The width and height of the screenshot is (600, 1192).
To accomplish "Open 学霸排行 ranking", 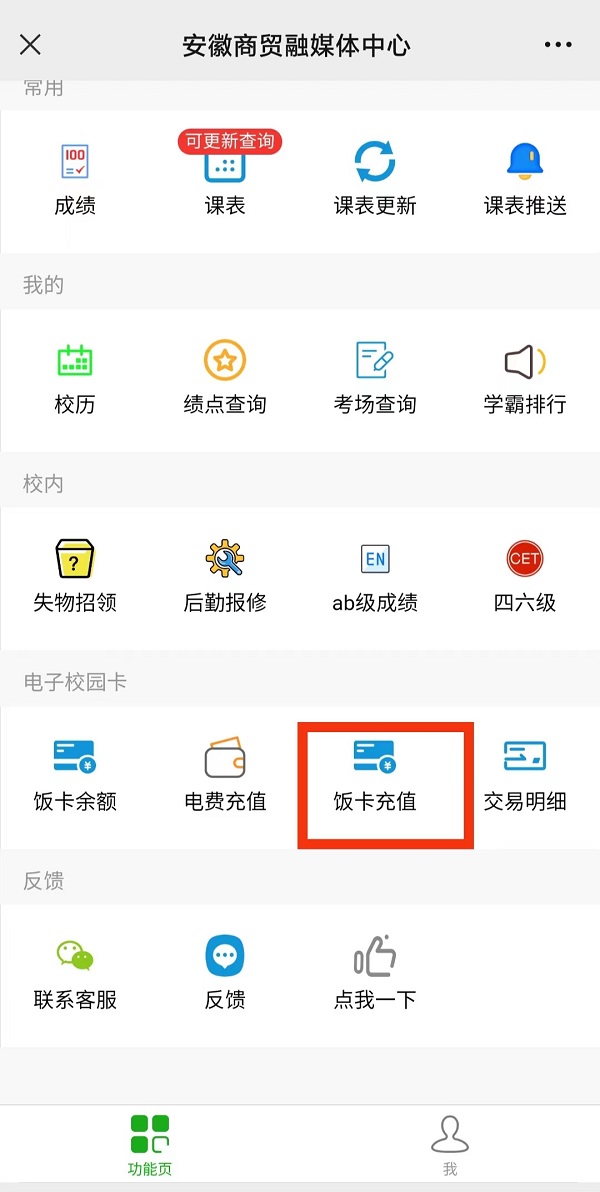I will coord(525,378).
